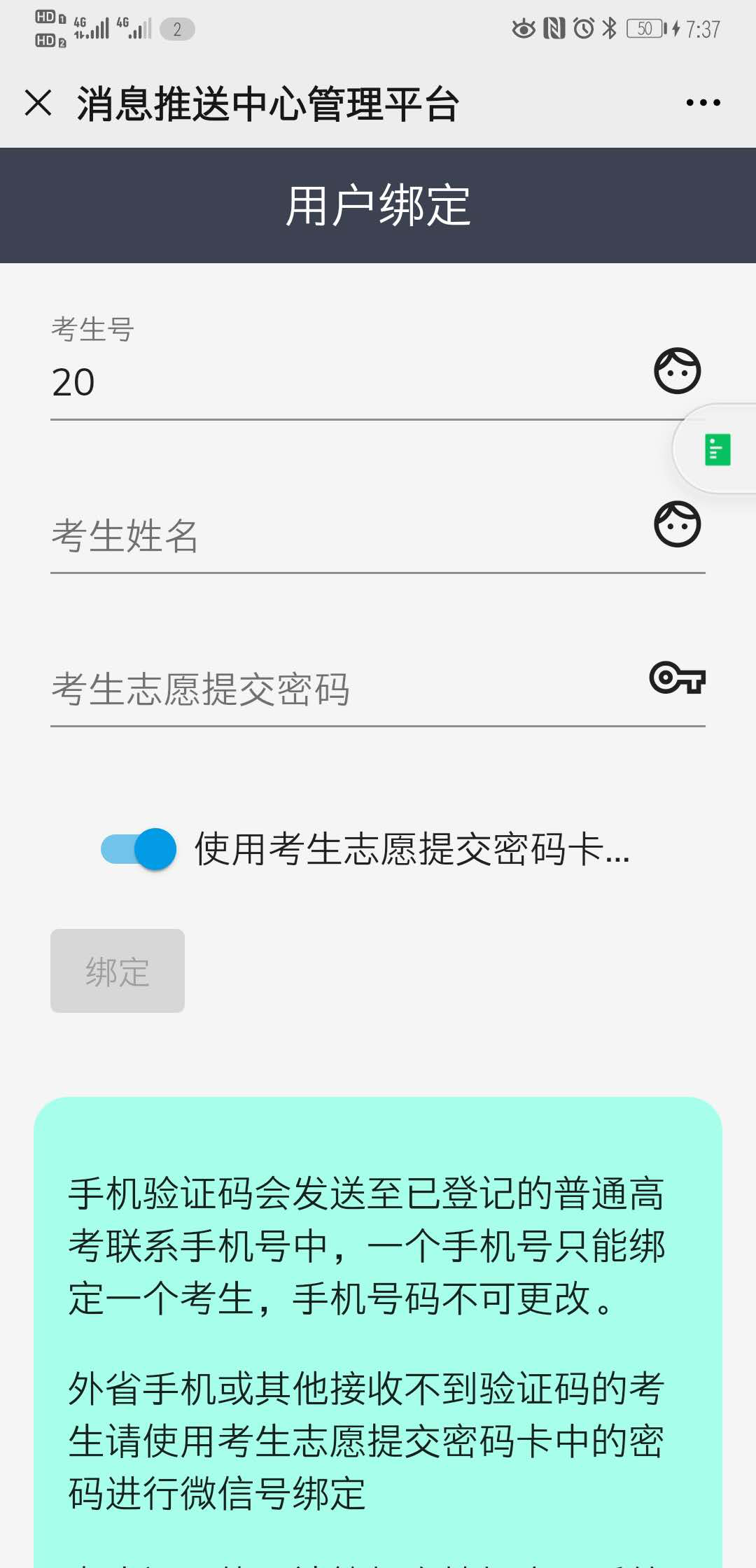
Task: Focus the 考生号 input field
Action: click(x=343, y=383)
